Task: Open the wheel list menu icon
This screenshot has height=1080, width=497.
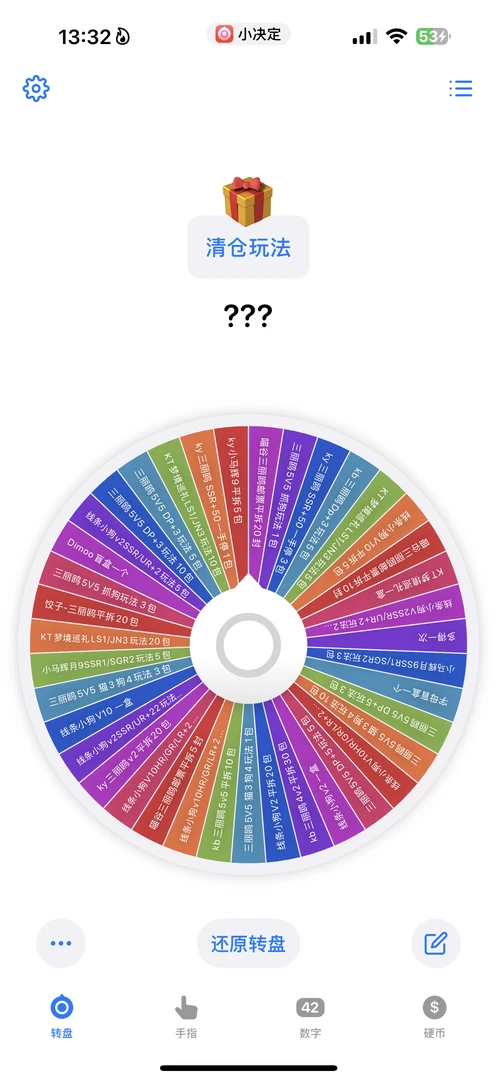Action: (x=461, y=88)
